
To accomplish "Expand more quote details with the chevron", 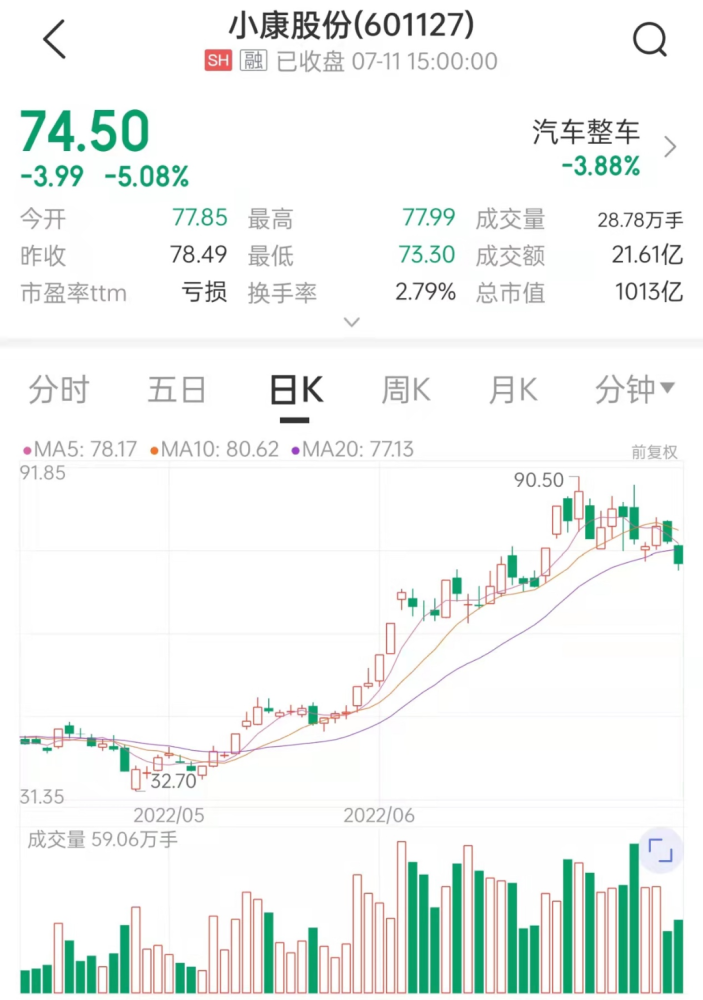I will coord(351,322).
